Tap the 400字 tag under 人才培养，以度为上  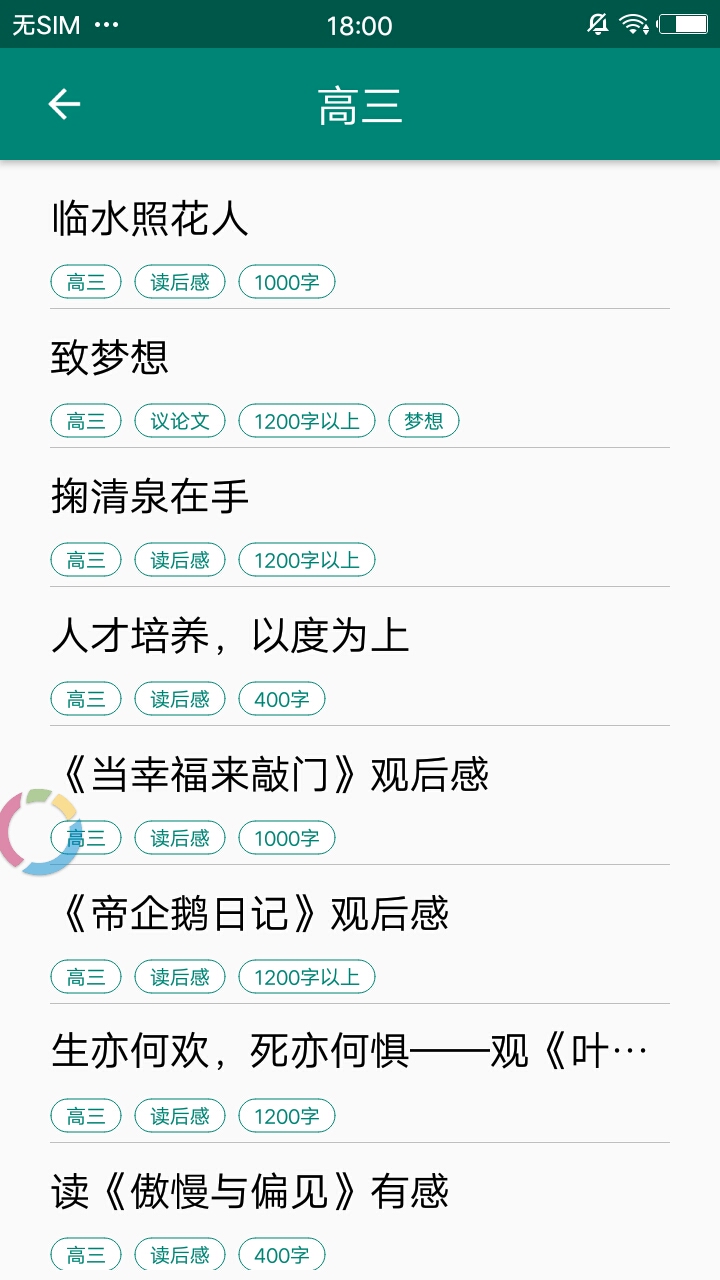pyautogui.click(x=282, y=699)
